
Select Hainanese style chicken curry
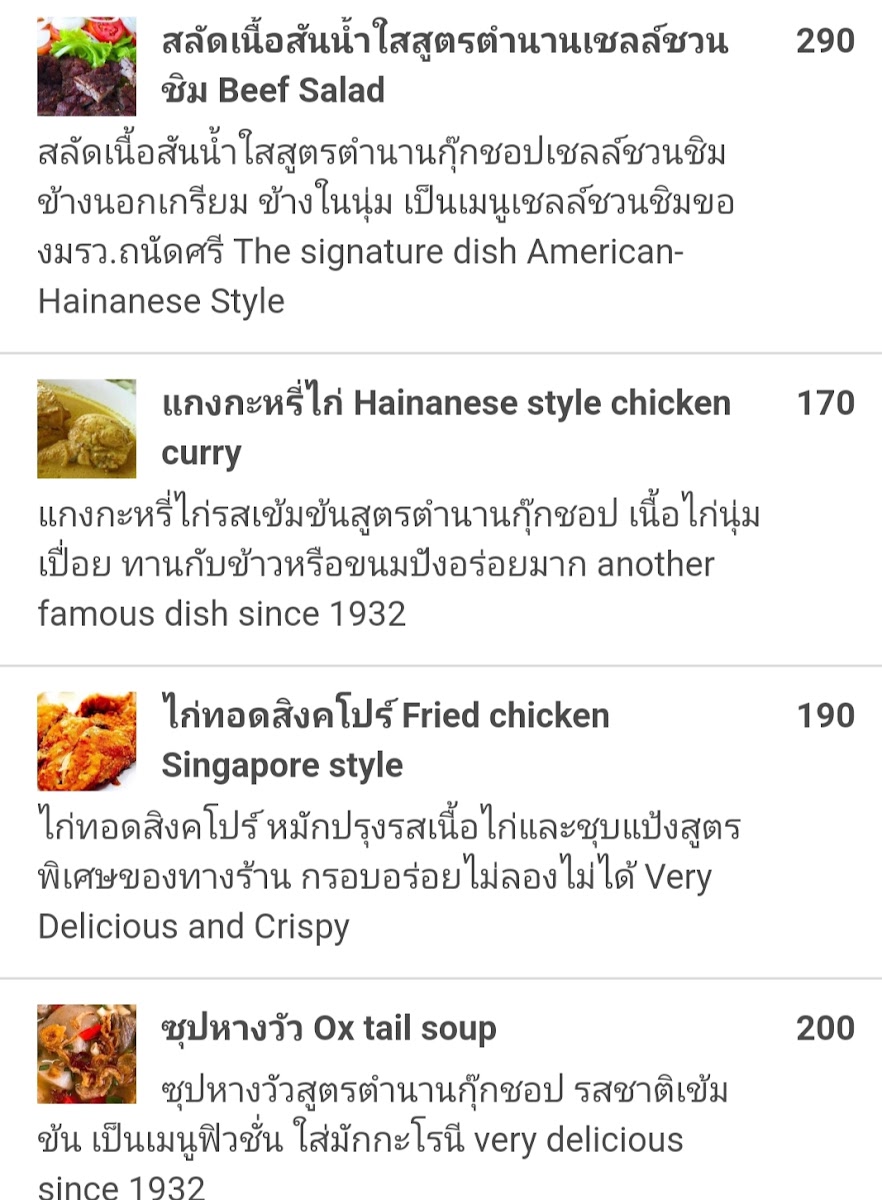point(446,428)
